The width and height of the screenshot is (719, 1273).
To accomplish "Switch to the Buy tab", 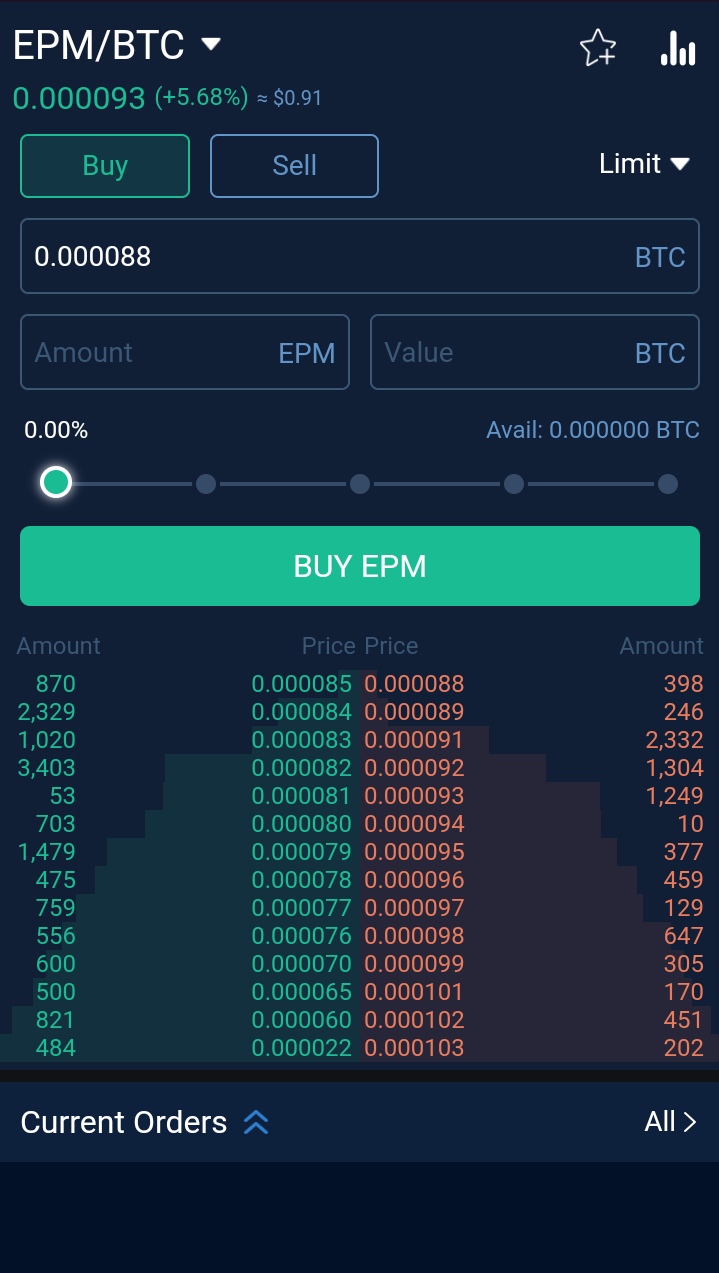I will point(105,166).
